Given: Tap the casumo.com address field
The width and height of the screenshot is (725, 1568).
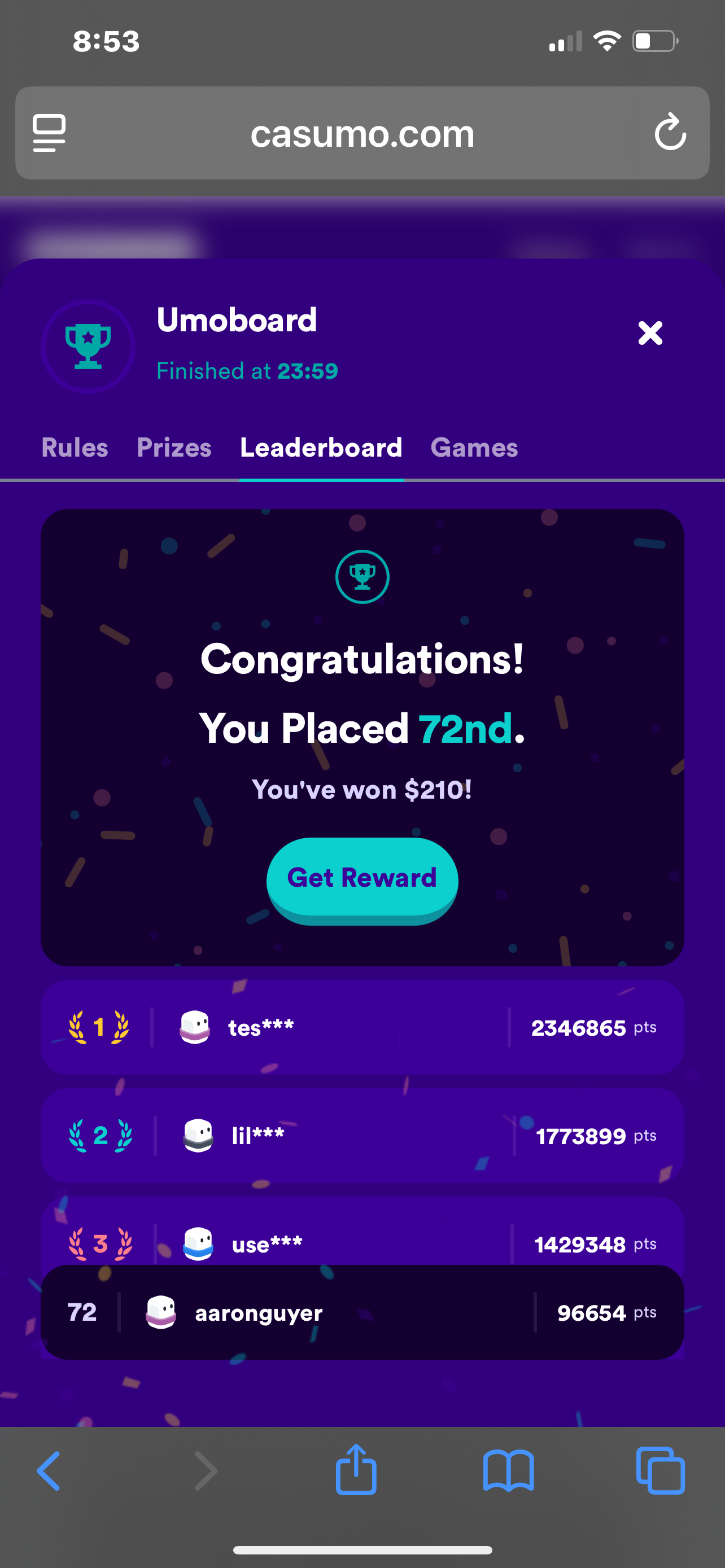Looking at the screenshot, I should [x=362, y=133].
